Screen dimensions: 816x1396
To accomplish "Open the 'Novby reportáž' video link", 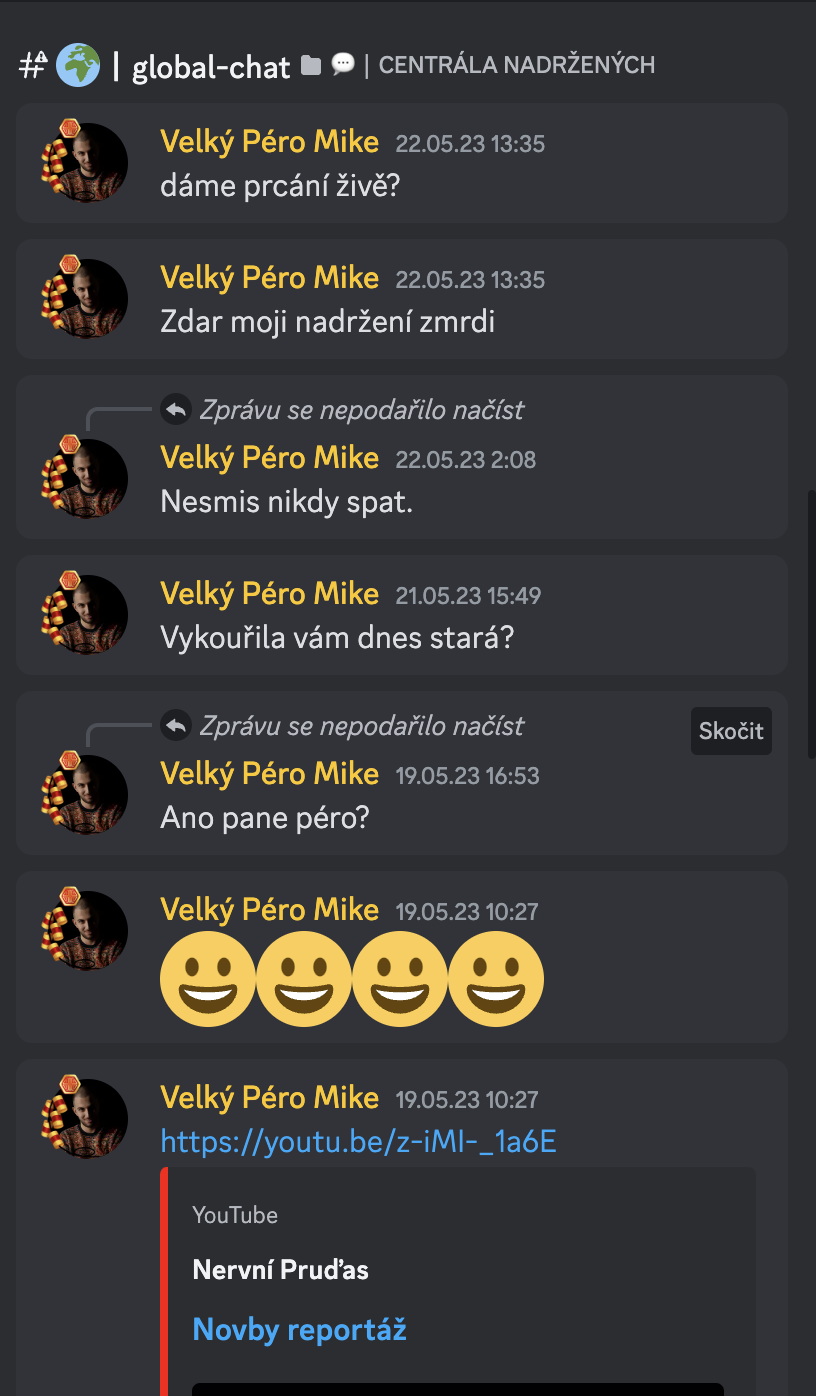I will [299, 1329].
